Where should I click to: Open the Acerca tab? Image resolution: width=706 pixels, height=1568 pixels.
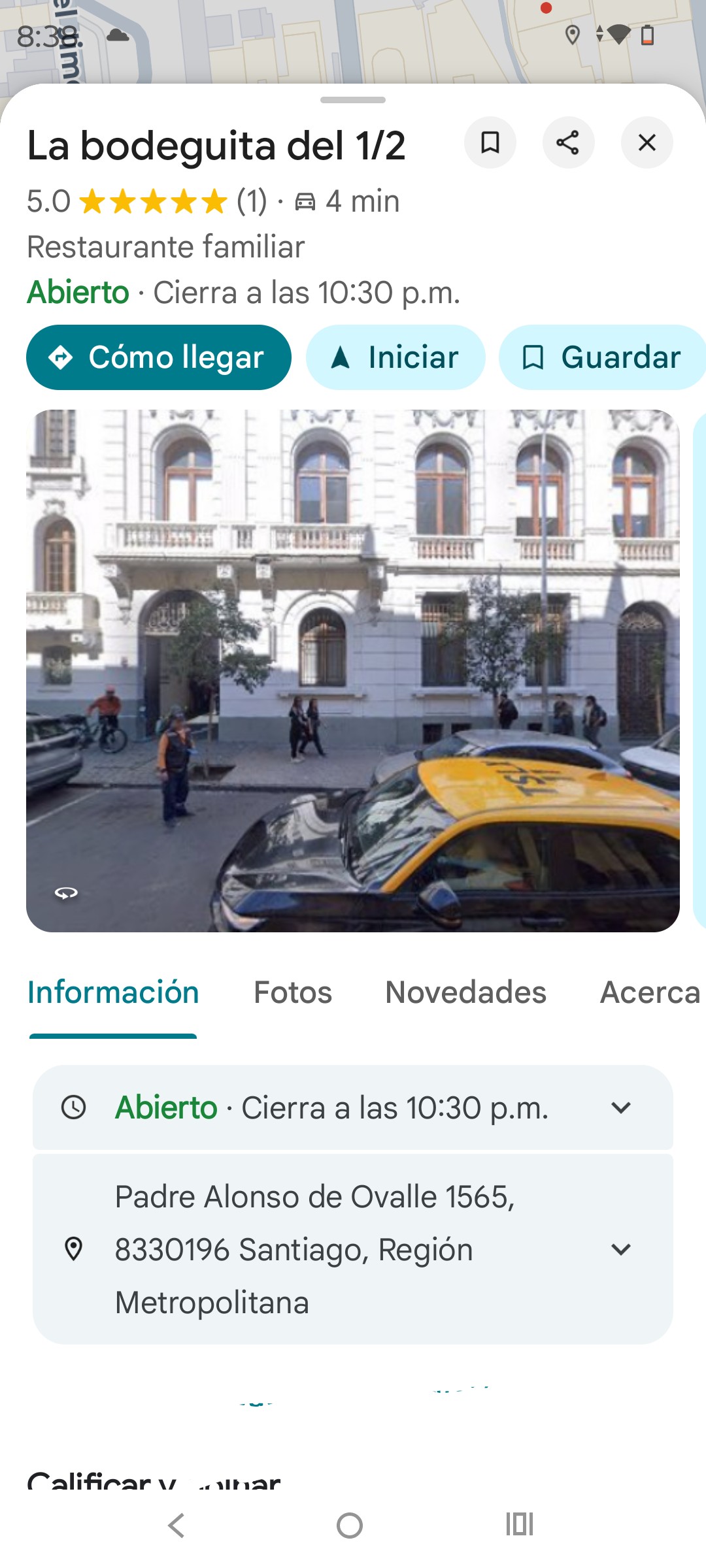pyautogui.click(x=650, y=992)
